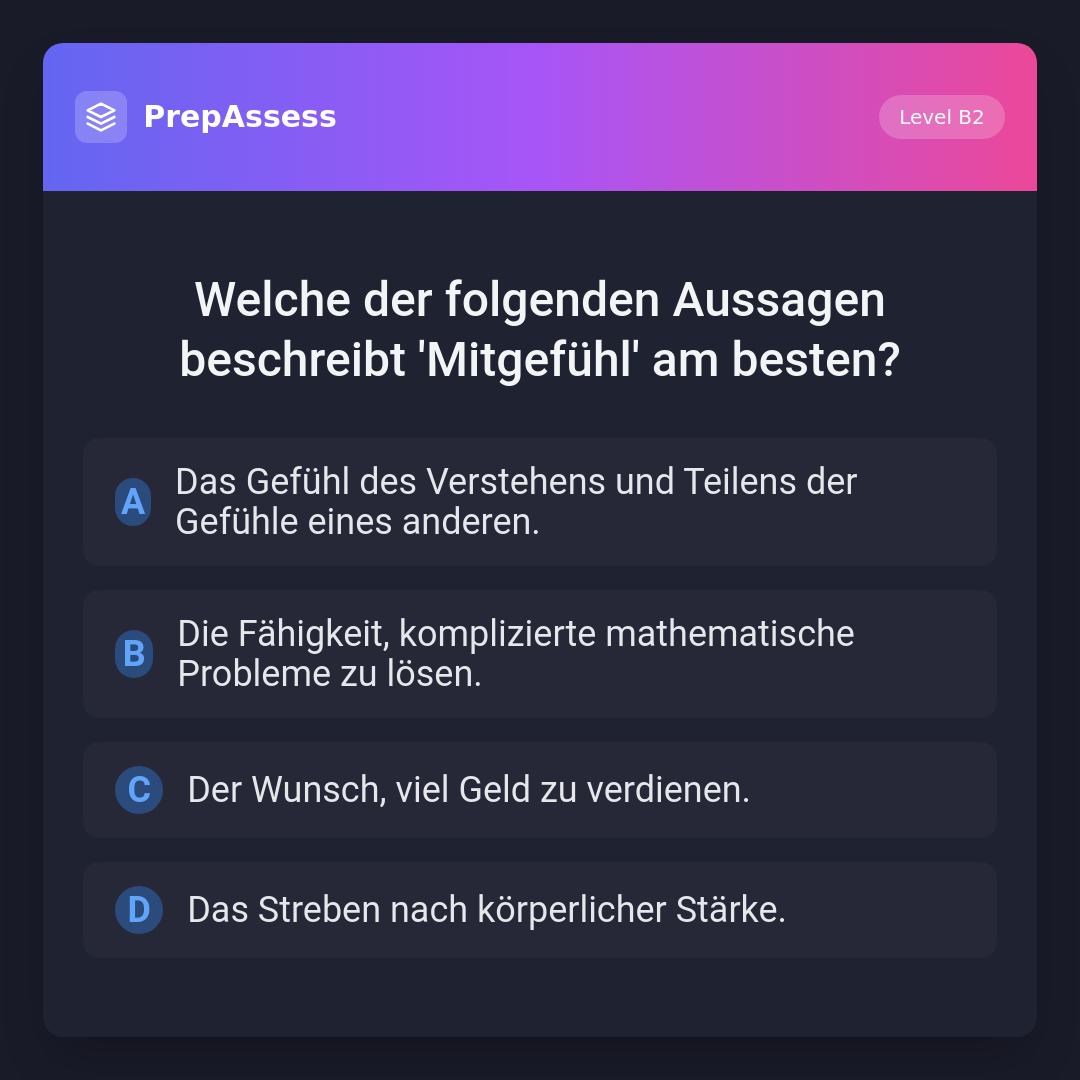The width and height of the screenshot is (1080, 1080).
Task: Pick answer C: viel Geld verdienen
Action: pyautogui.click(x=540, y=790)
